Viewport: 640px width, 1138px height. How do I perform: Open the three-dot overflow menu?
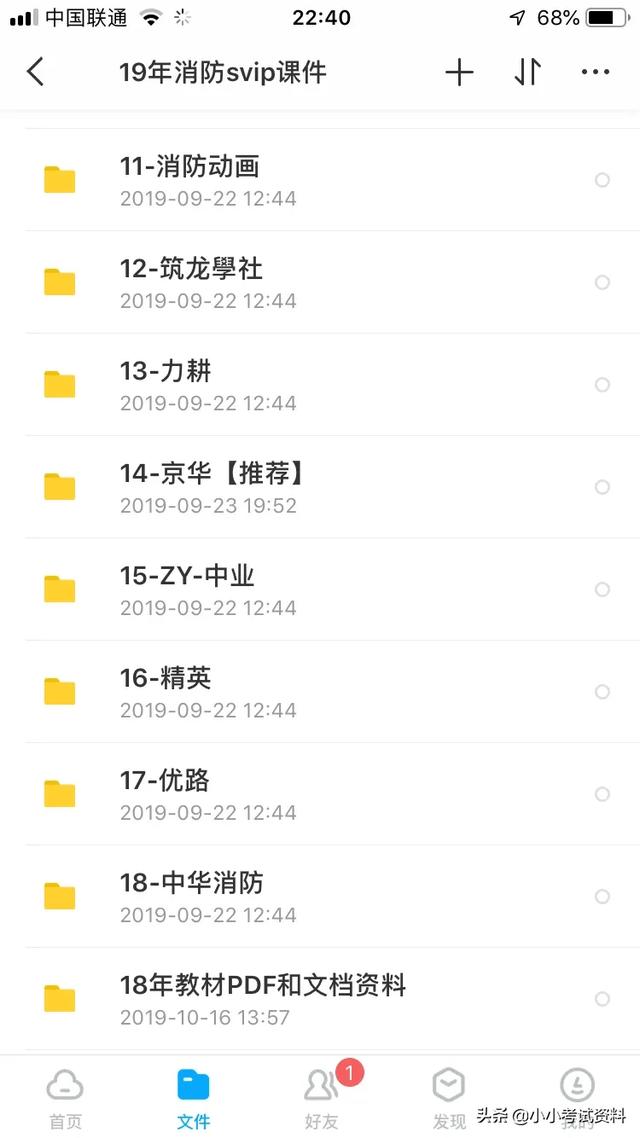tap(595, 72)
